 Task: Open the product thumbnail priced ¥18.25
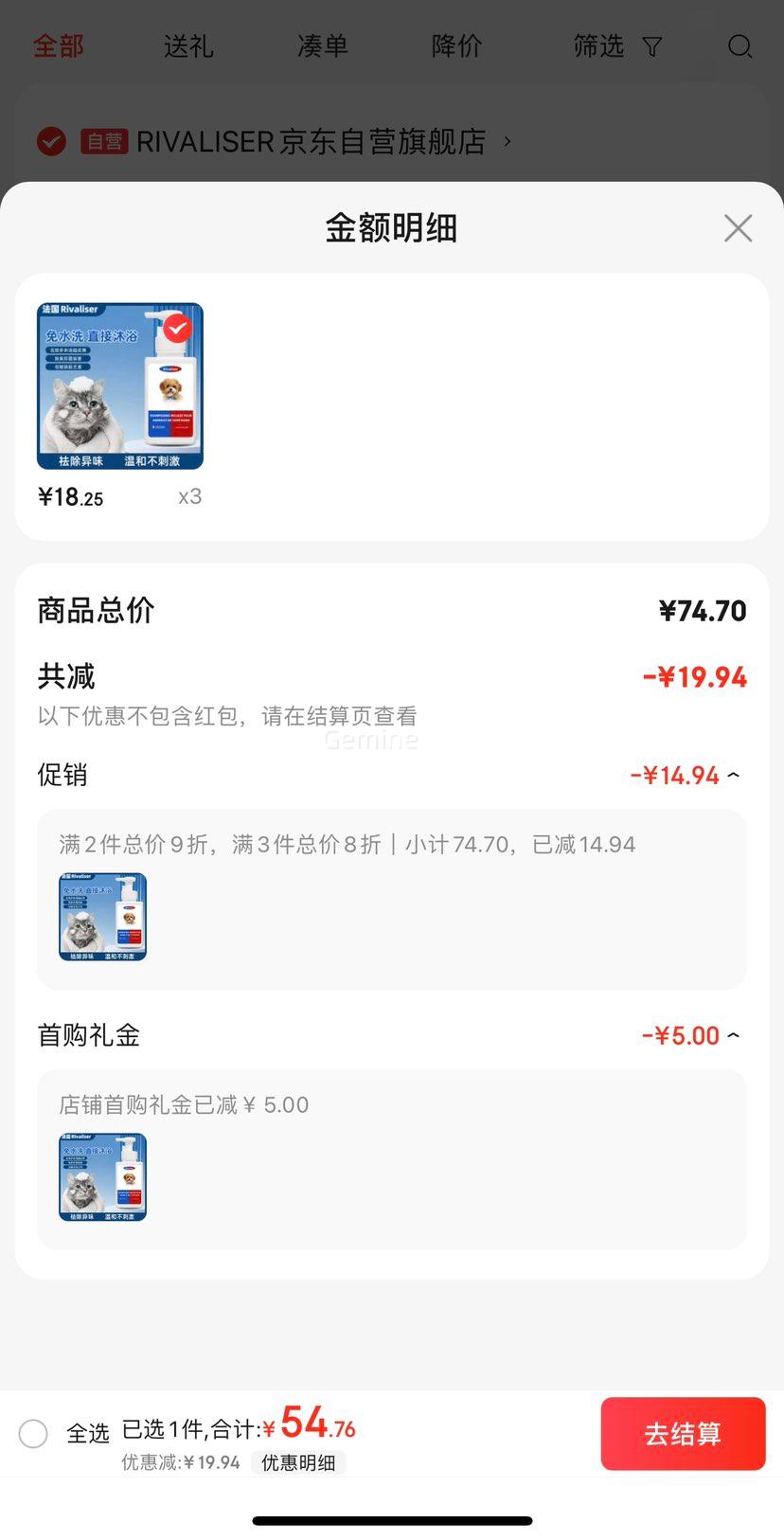(x=120, y=386)
